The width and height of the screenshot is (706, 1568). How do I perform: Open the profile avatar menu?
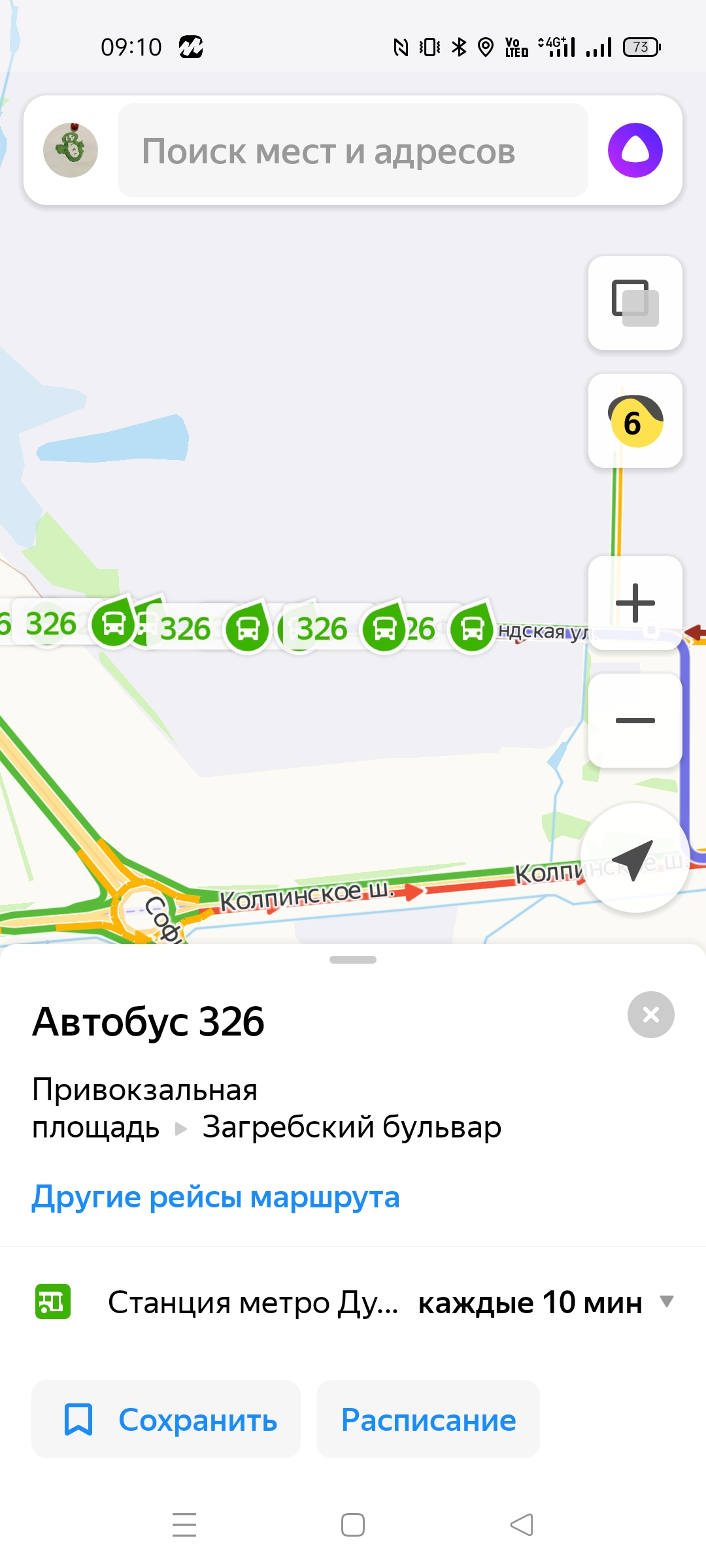coord(71,150)
